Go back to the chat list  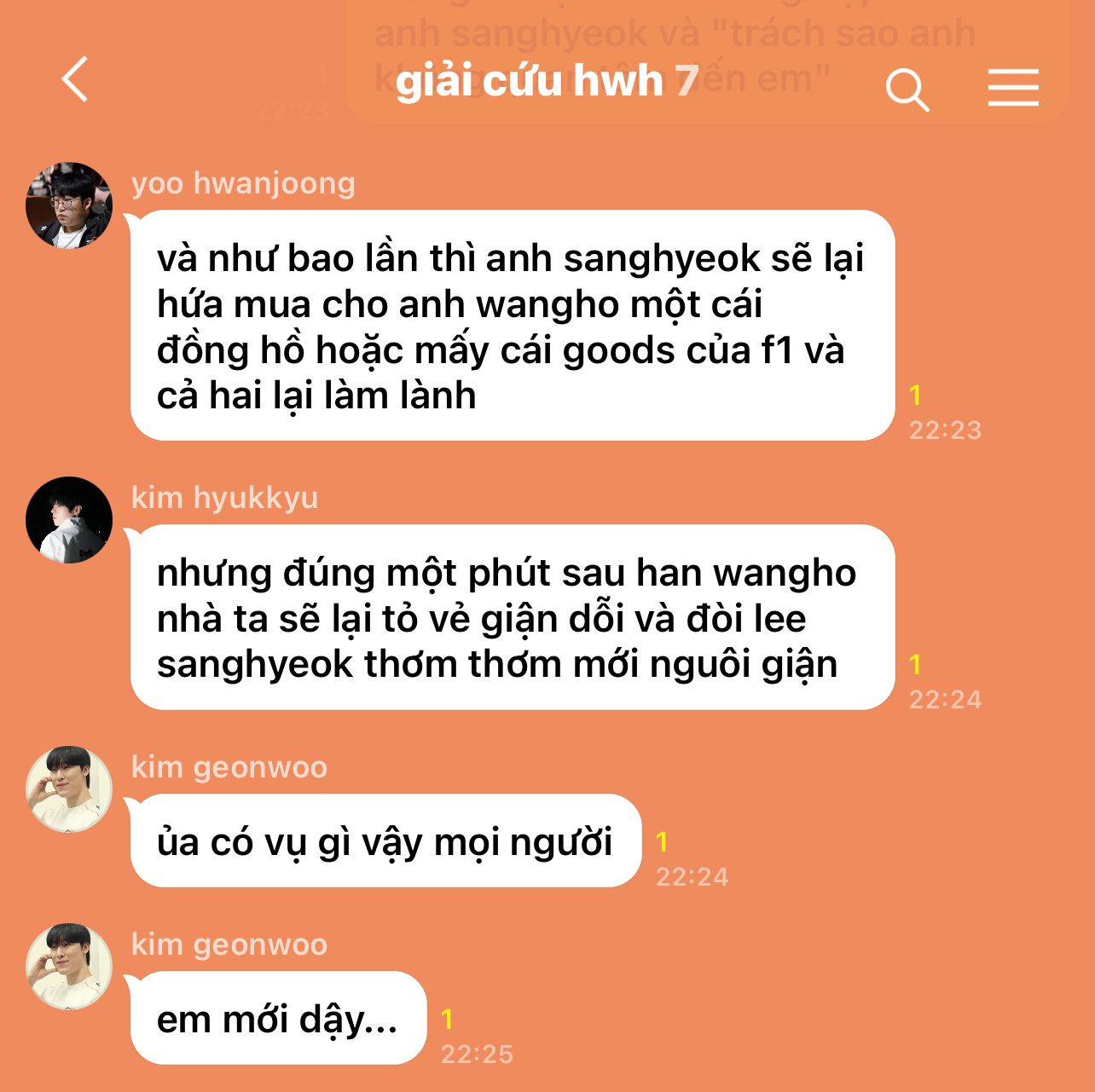[x=75, y=80]
